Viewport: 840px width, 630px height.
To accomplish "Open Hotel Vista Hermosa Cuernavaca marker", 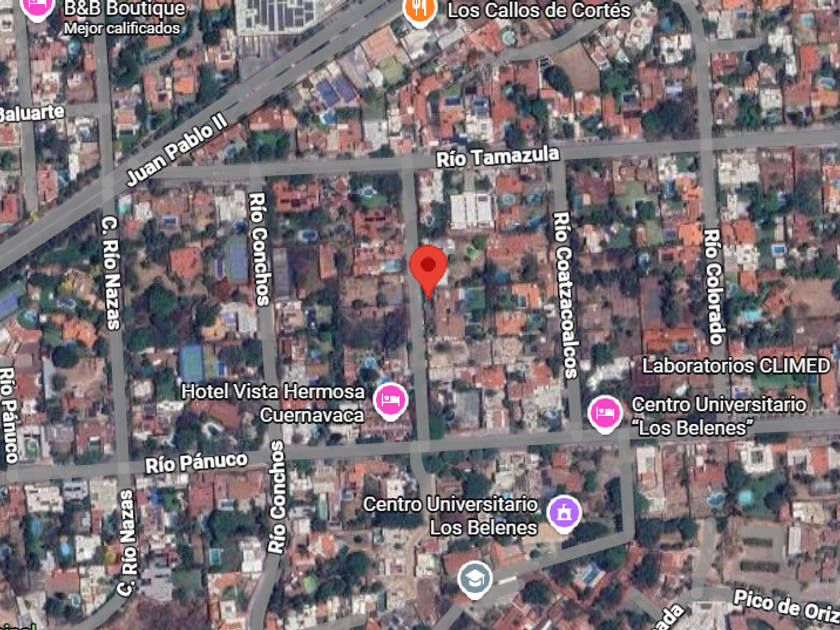I will (x=391, y=401).
